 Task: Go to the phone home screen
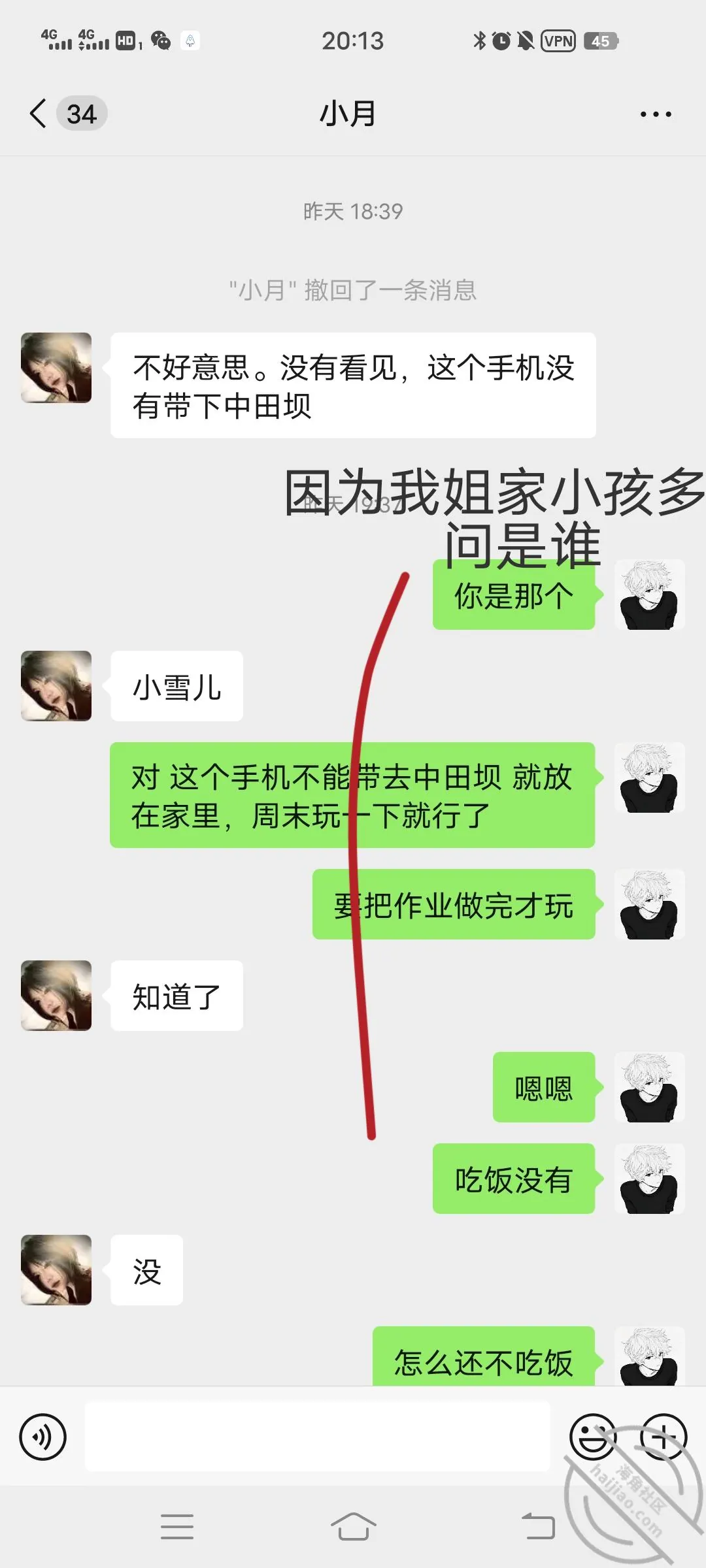(353, 1526)
